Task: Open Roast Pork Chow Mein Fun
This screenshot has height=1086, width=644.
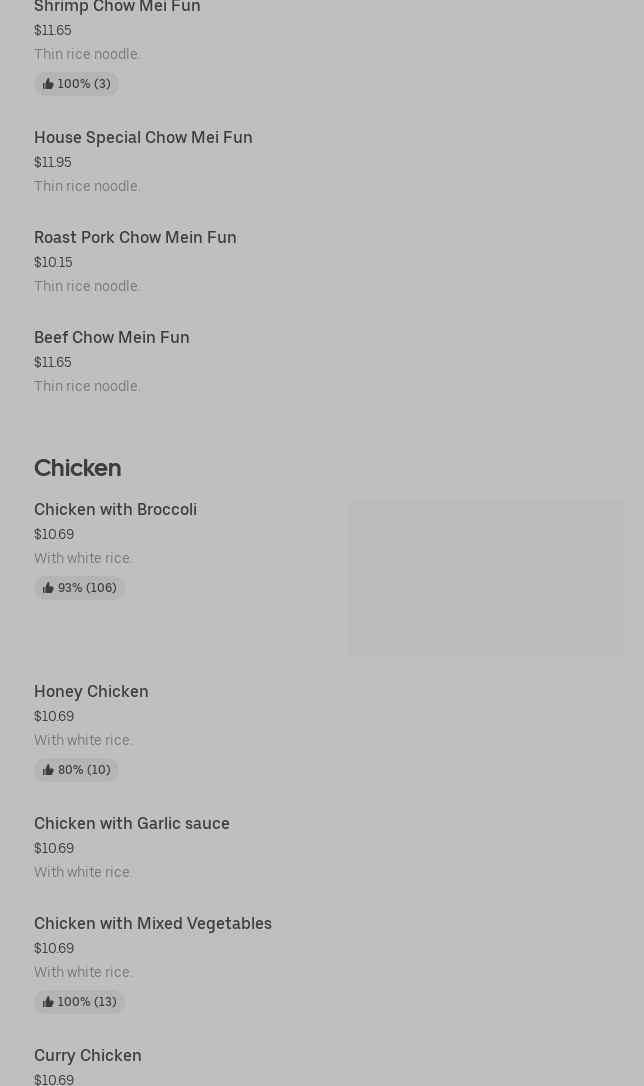Action: pos(135,237)
